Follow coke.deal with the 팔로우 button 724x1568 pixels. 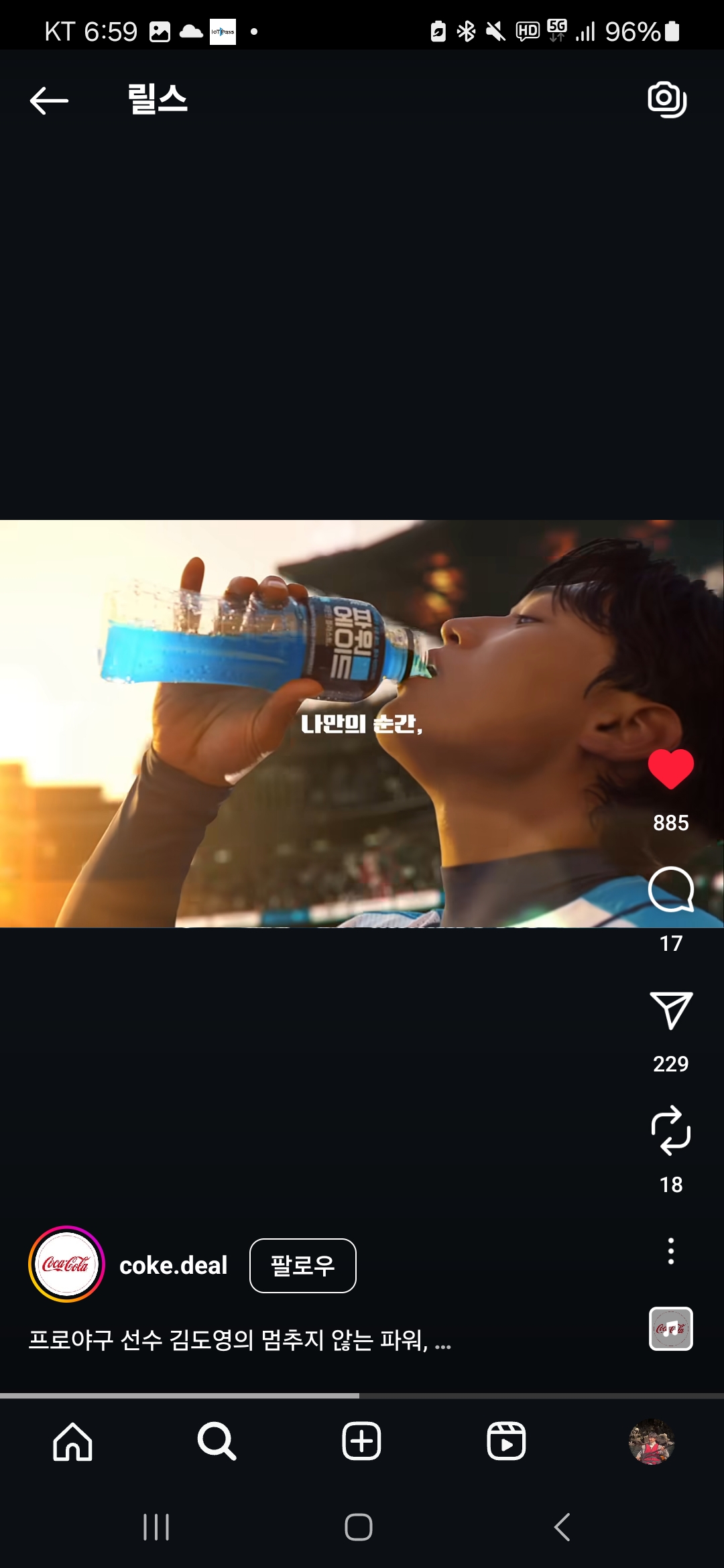point(302,1265)
